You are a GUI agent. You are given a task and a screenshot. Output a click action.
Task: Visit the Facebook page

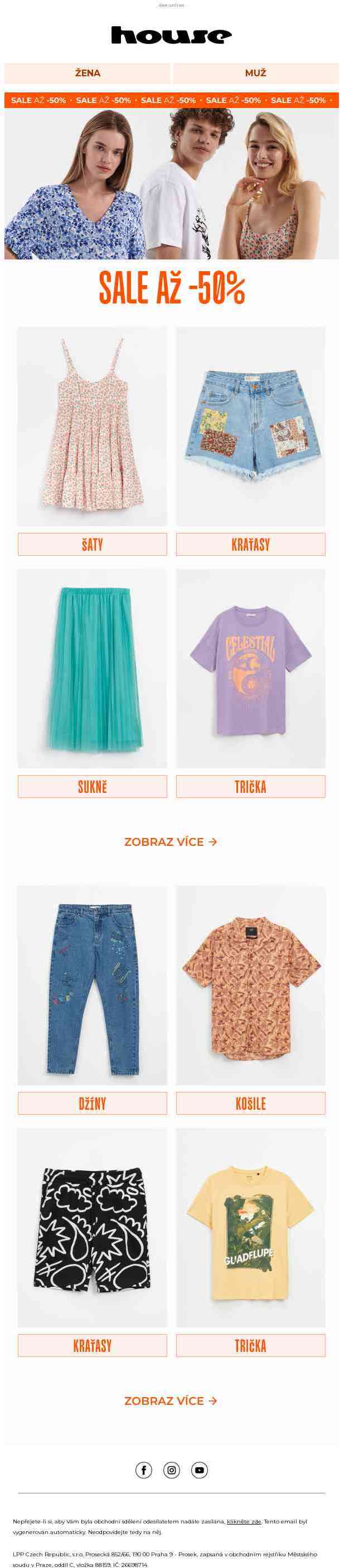coord(143,1470)
